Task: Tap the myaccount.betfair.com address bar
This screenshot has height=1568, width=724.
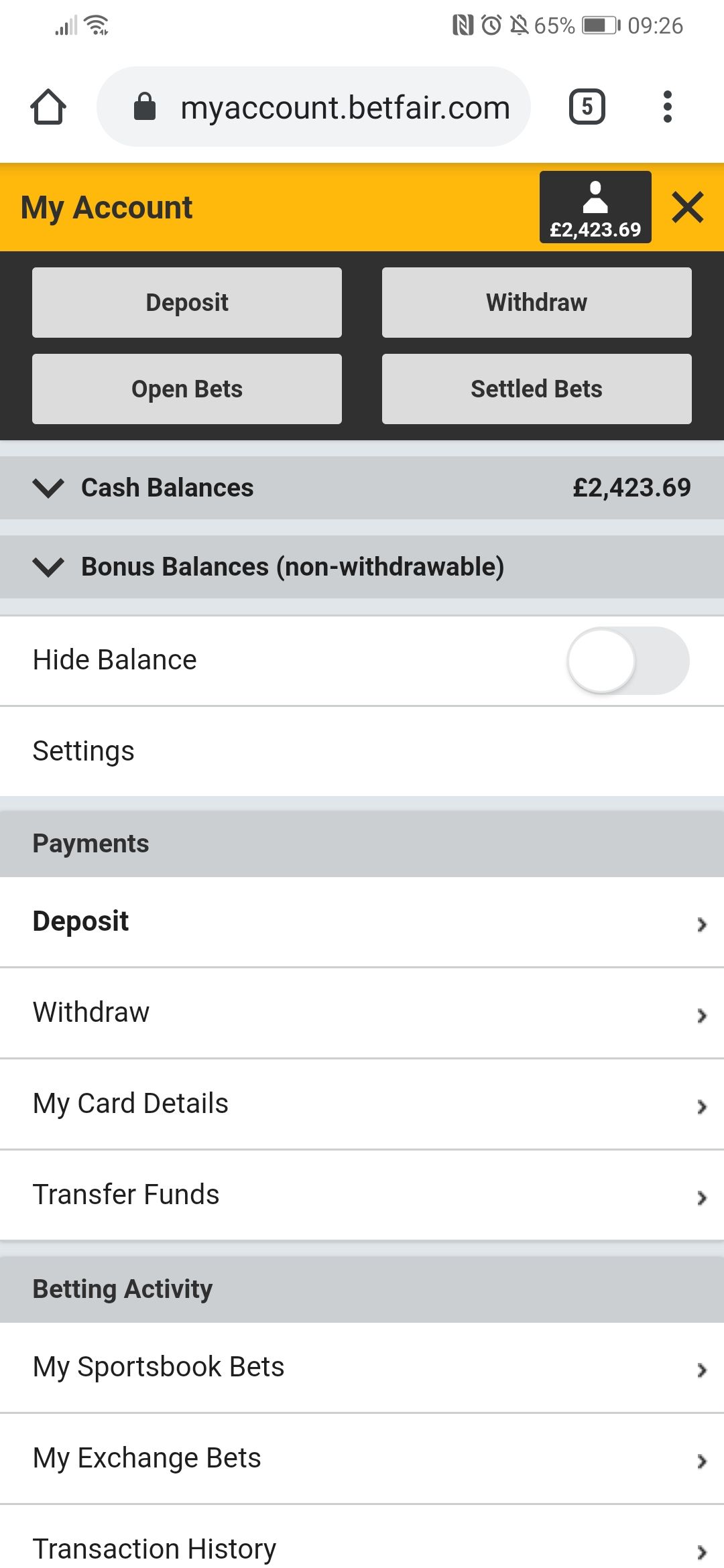Action: [x=346, y=106]
